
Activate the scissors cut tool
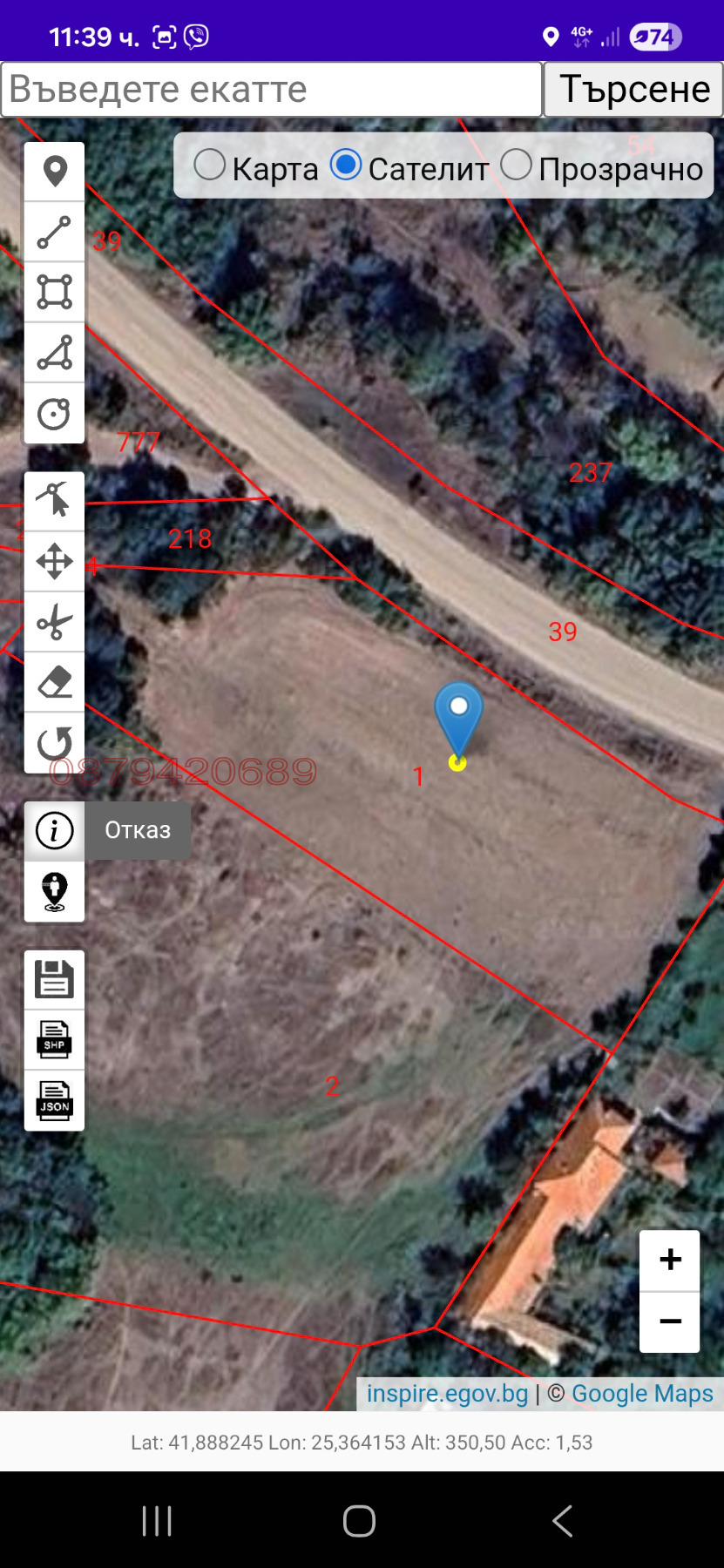pos(55,622)
